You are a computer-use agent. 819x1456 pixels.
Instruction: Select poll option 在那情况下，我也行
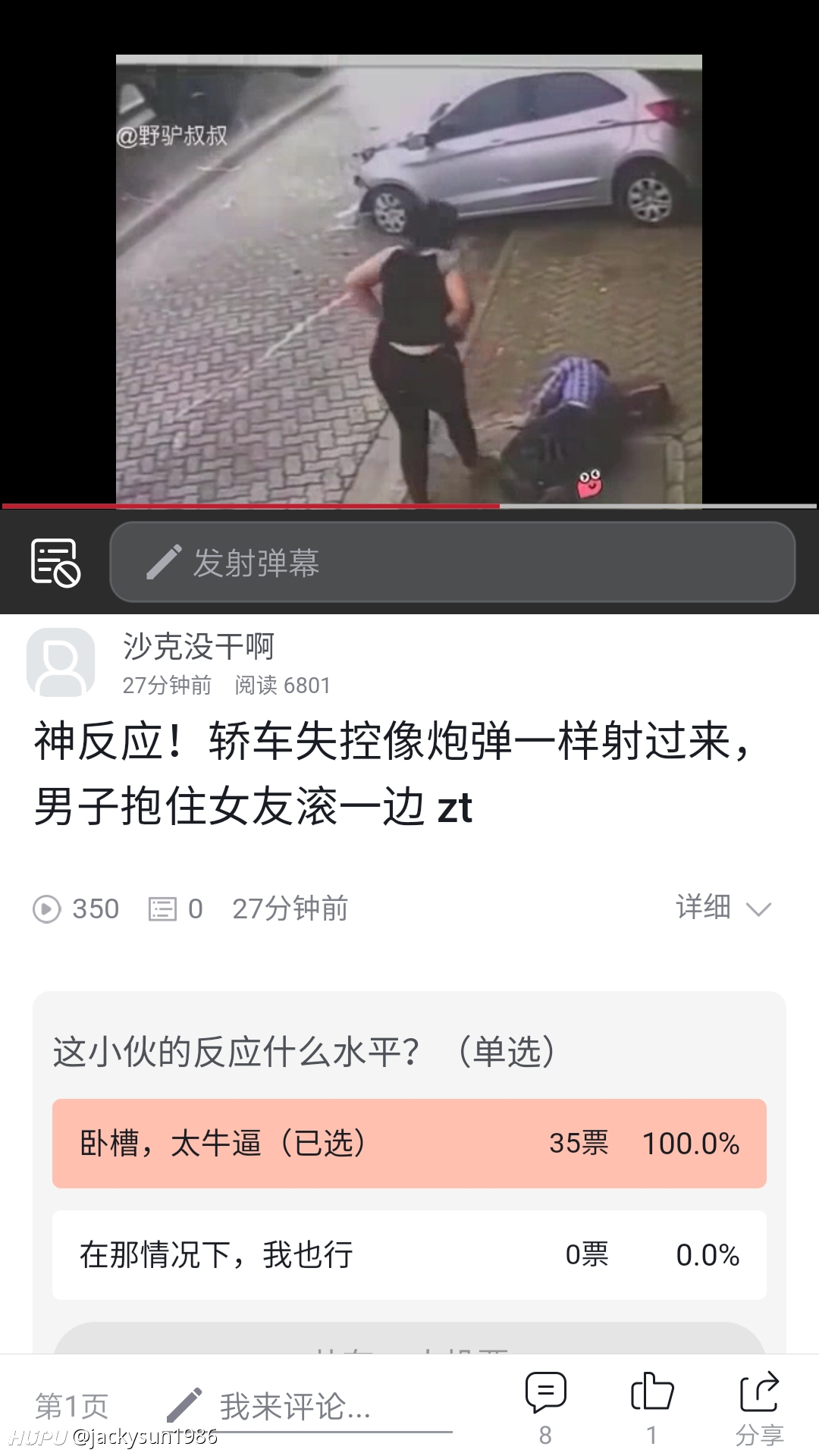409,1255
